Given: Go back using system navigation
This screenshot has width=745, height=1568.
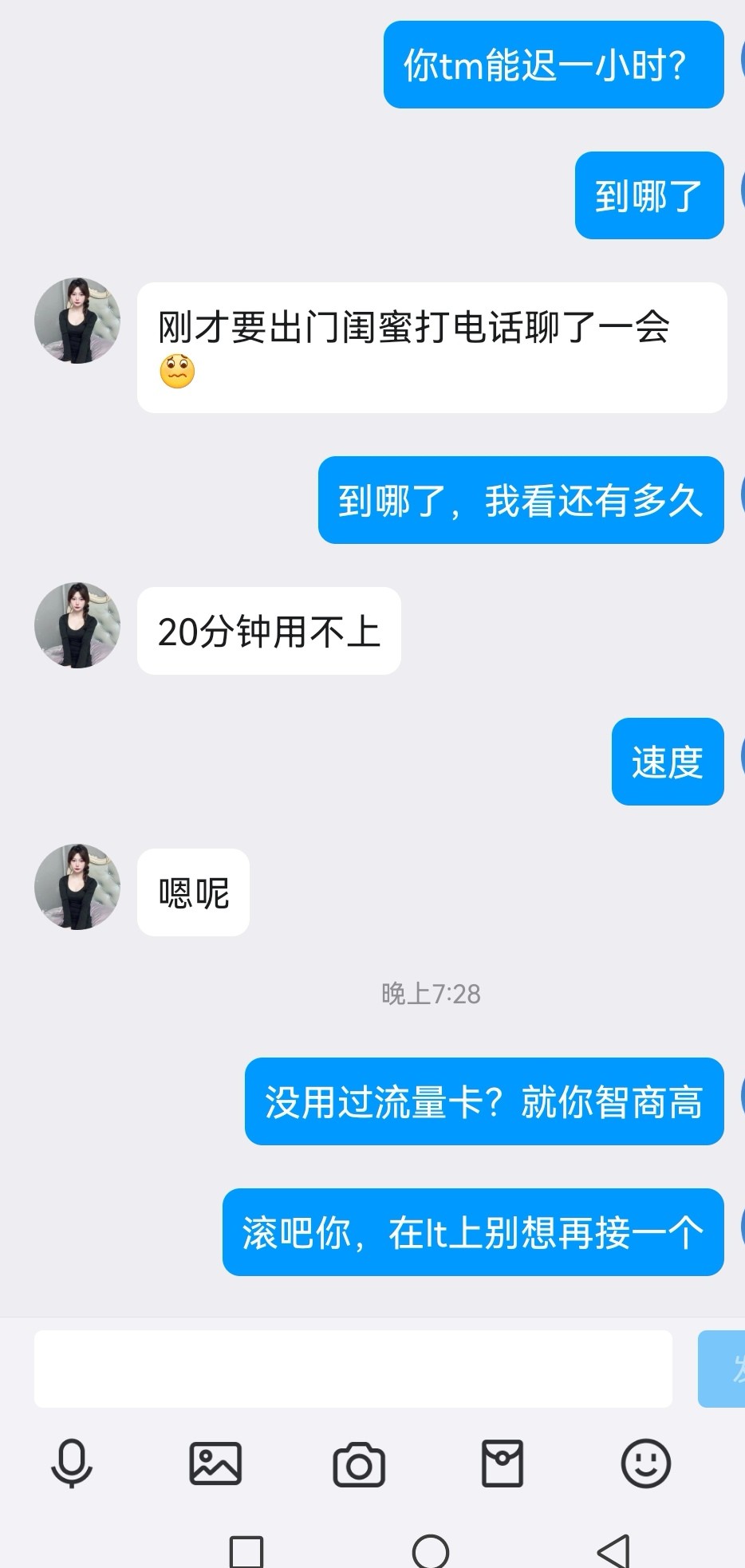Looking at the screenshot, I should point(614,1550).
